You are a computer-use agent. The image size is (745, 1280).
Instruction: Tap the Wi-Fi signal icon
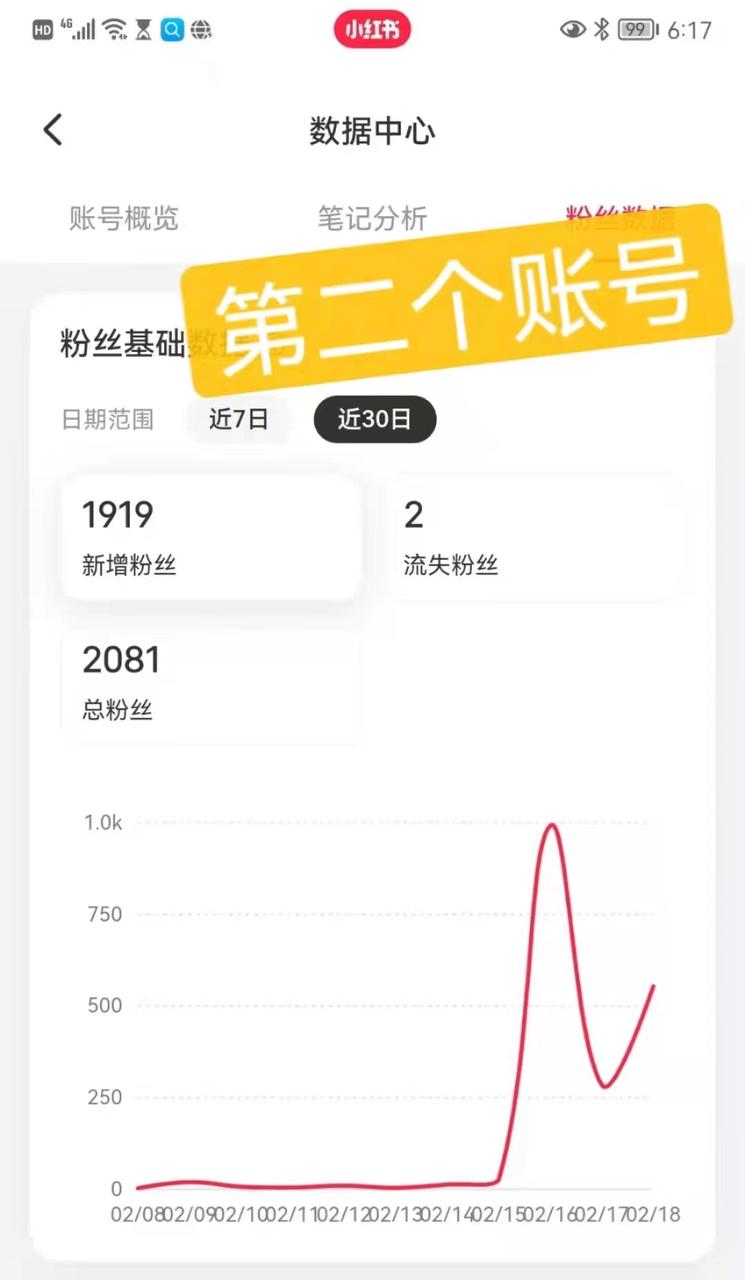tap(113, 30)
